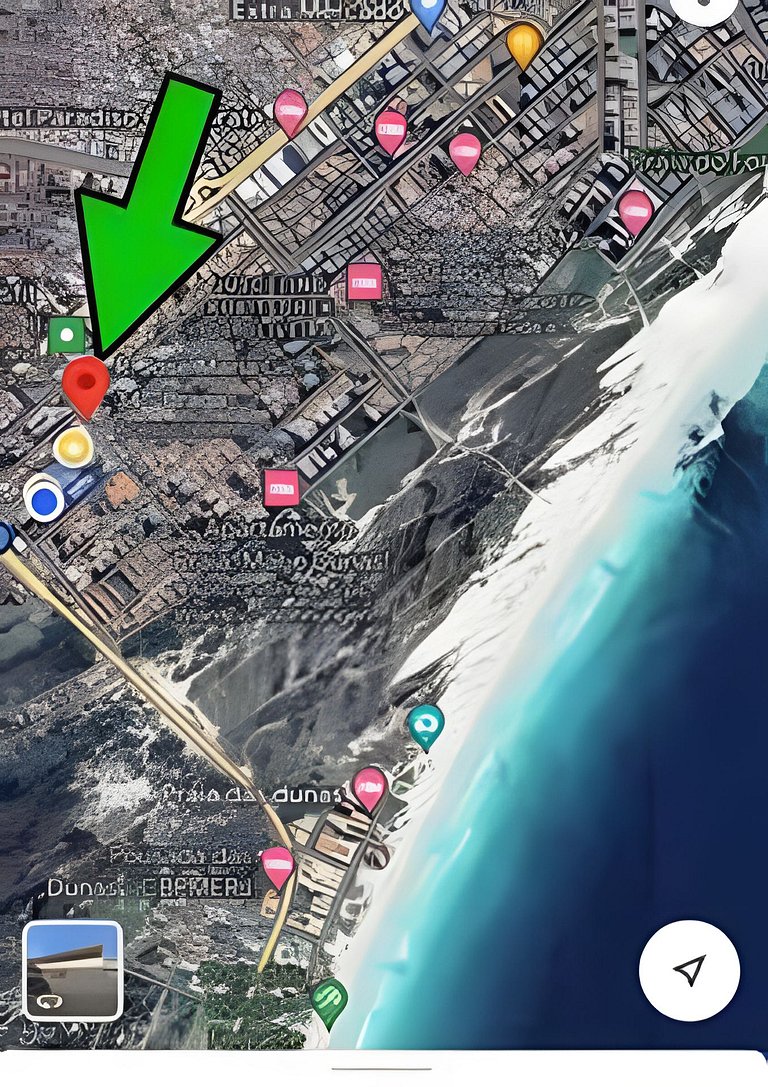This screenshot has height=1087, width=768.
Task: Select the red dropped pin
Action: [86, 384]
